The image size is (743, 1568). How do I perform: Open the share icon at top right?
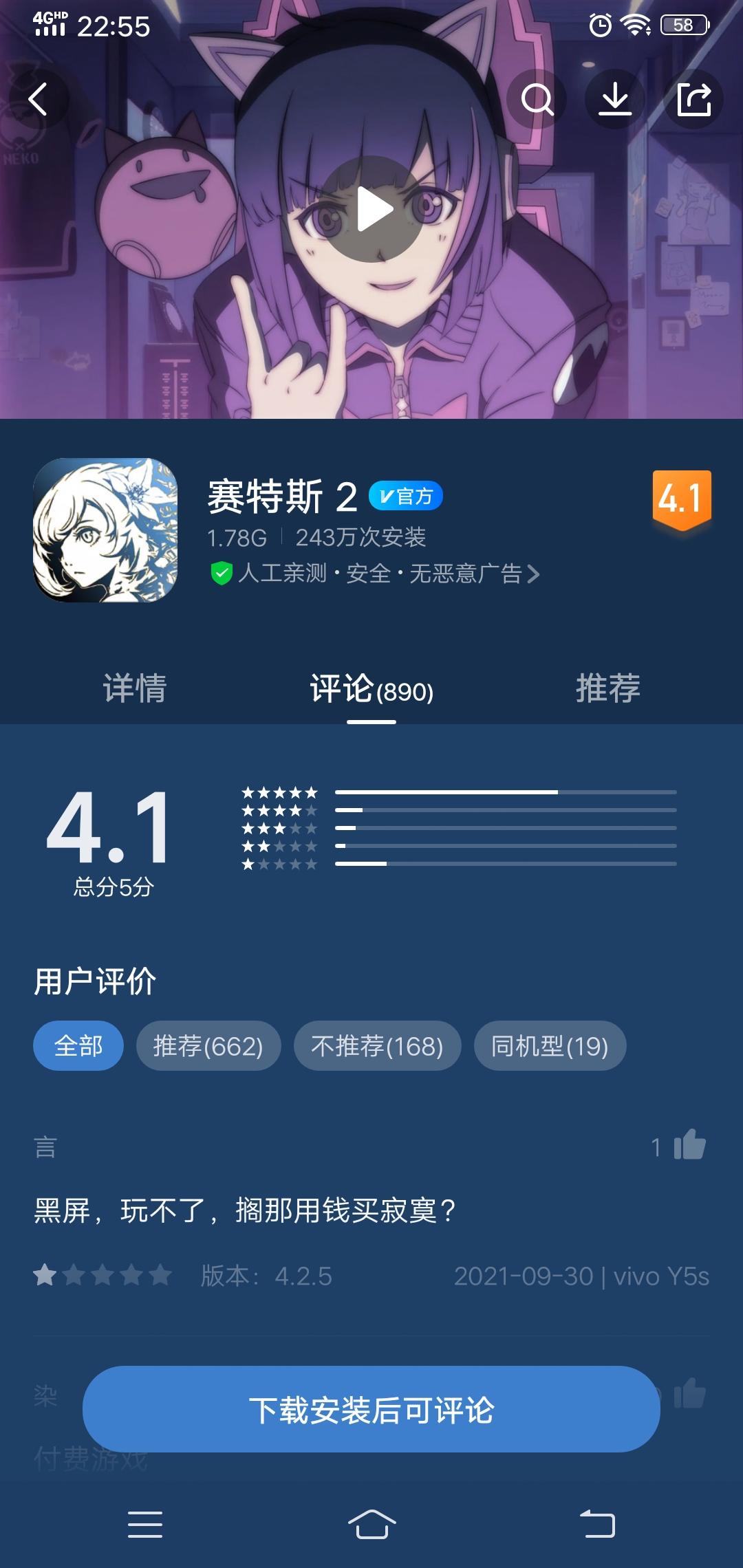coord(695,100)
